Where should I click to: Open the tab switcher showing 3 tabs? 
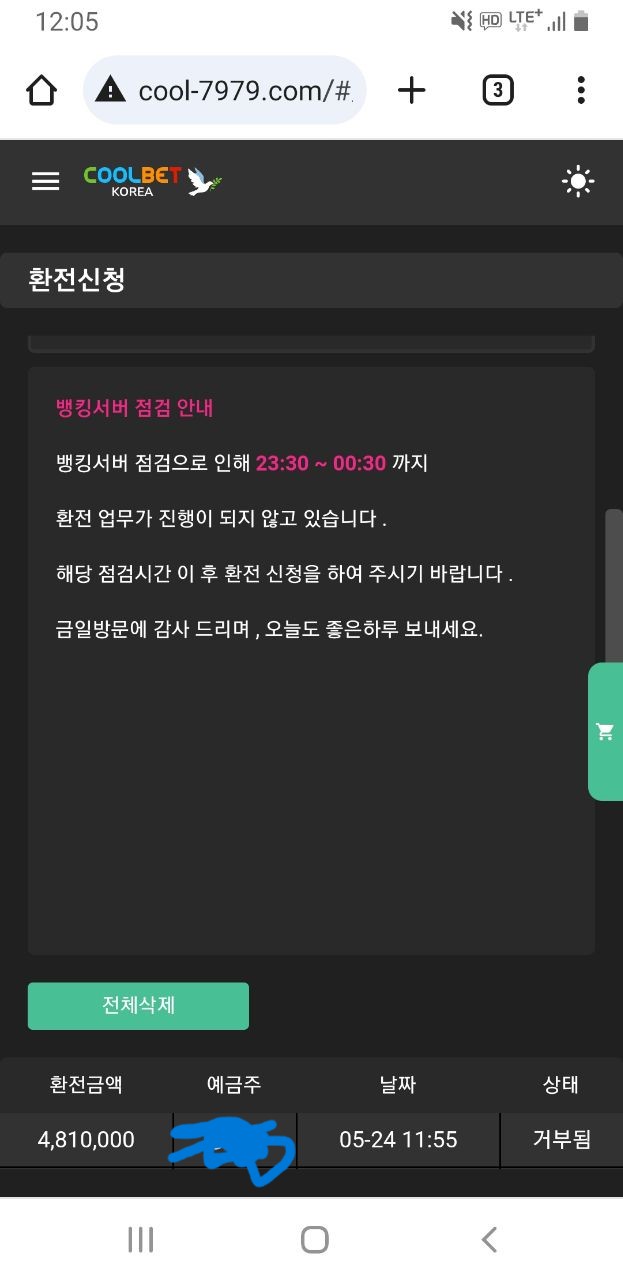coord(497,91)
